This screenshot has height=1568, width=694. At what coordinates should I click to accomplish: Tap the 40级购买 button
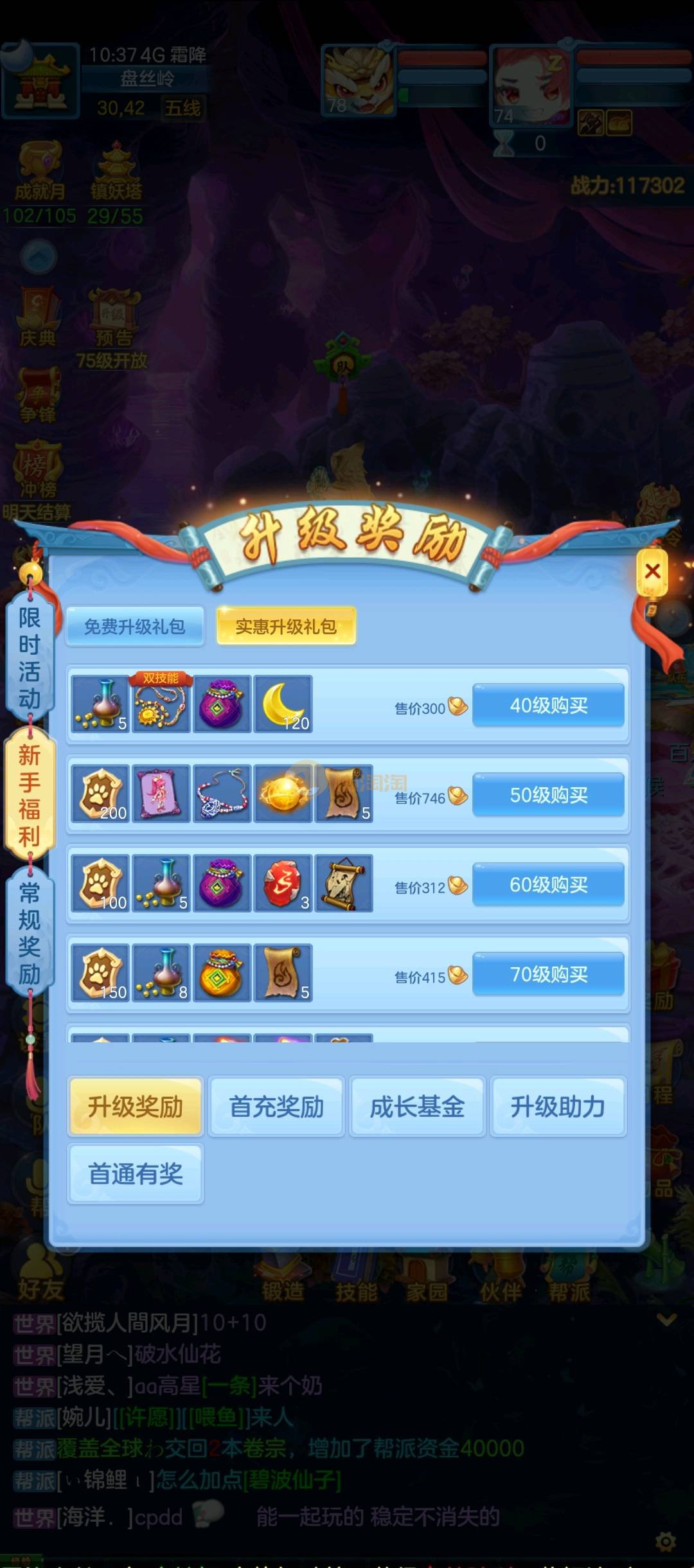[548, 706]
